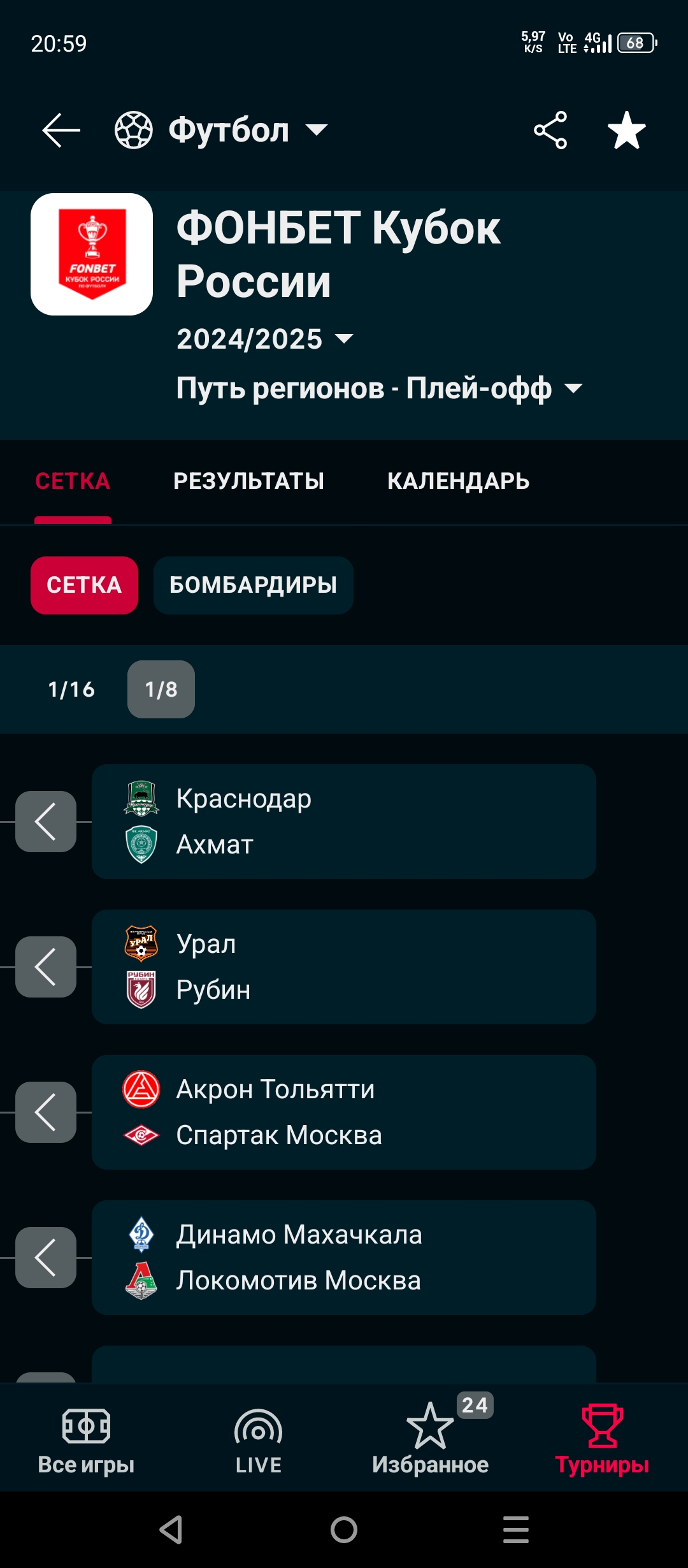This screenshot has height=1568, width=688.
Task: Tap the left arrow next to Урал — Рубин
Action: click(x=46, y=967)
